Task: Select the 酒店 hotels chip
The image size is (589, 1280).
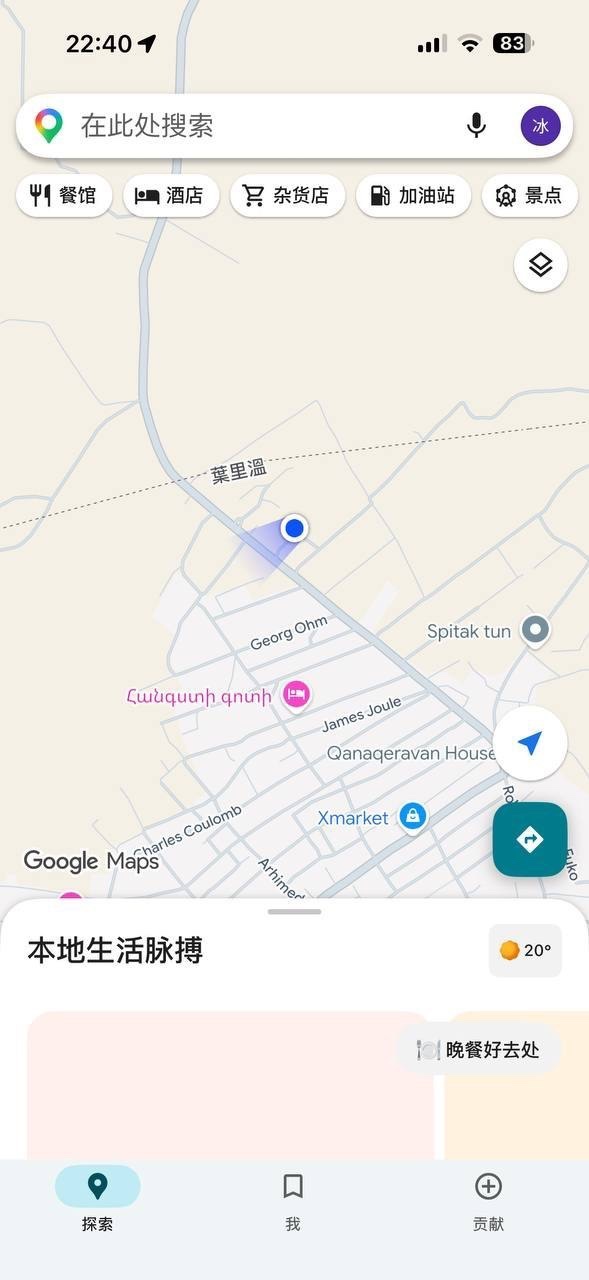Action: click(170, 195)
